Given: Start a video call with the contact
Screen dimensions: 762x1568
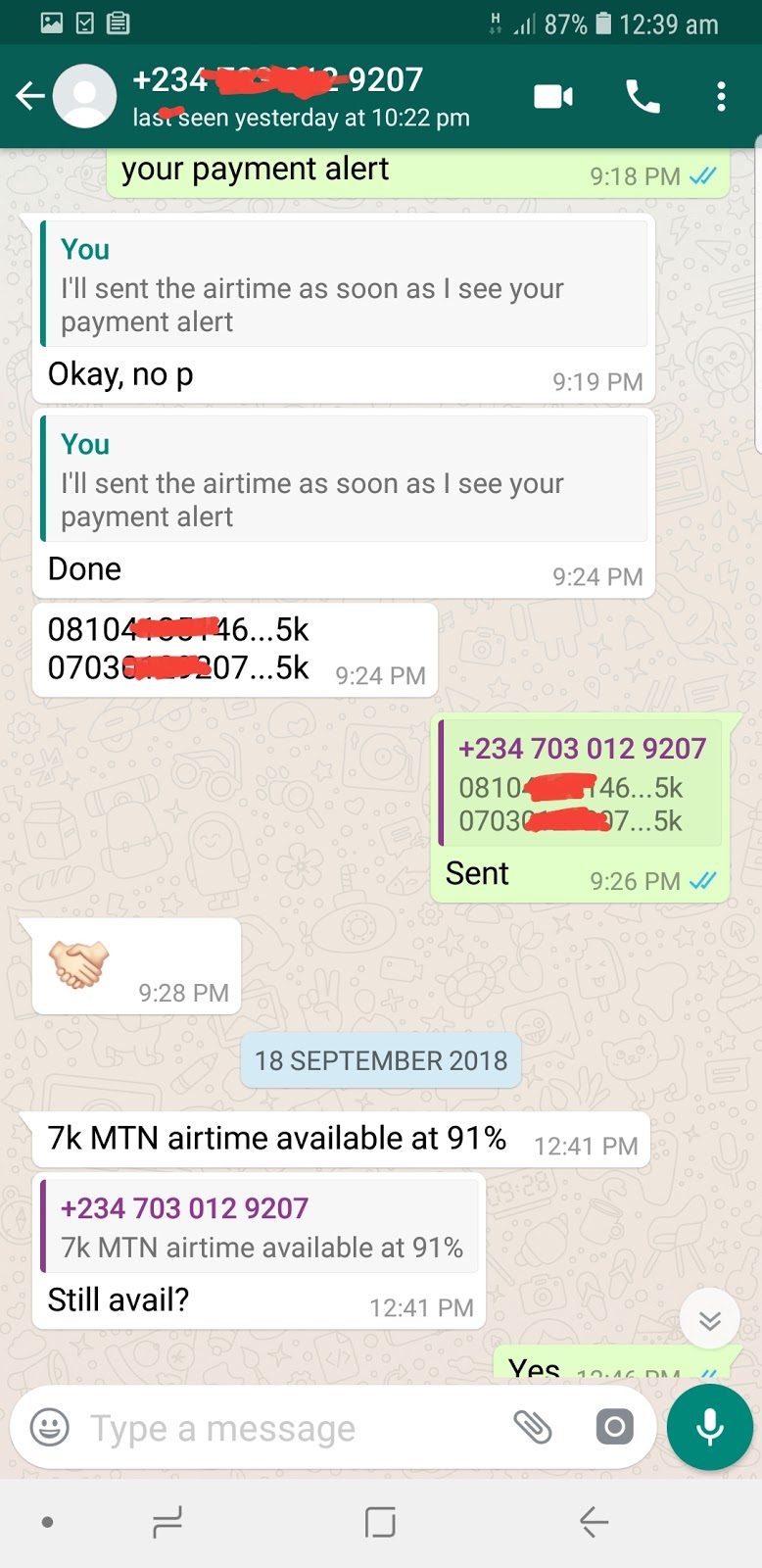Looking at the screenshot, I should pos(553,96).
